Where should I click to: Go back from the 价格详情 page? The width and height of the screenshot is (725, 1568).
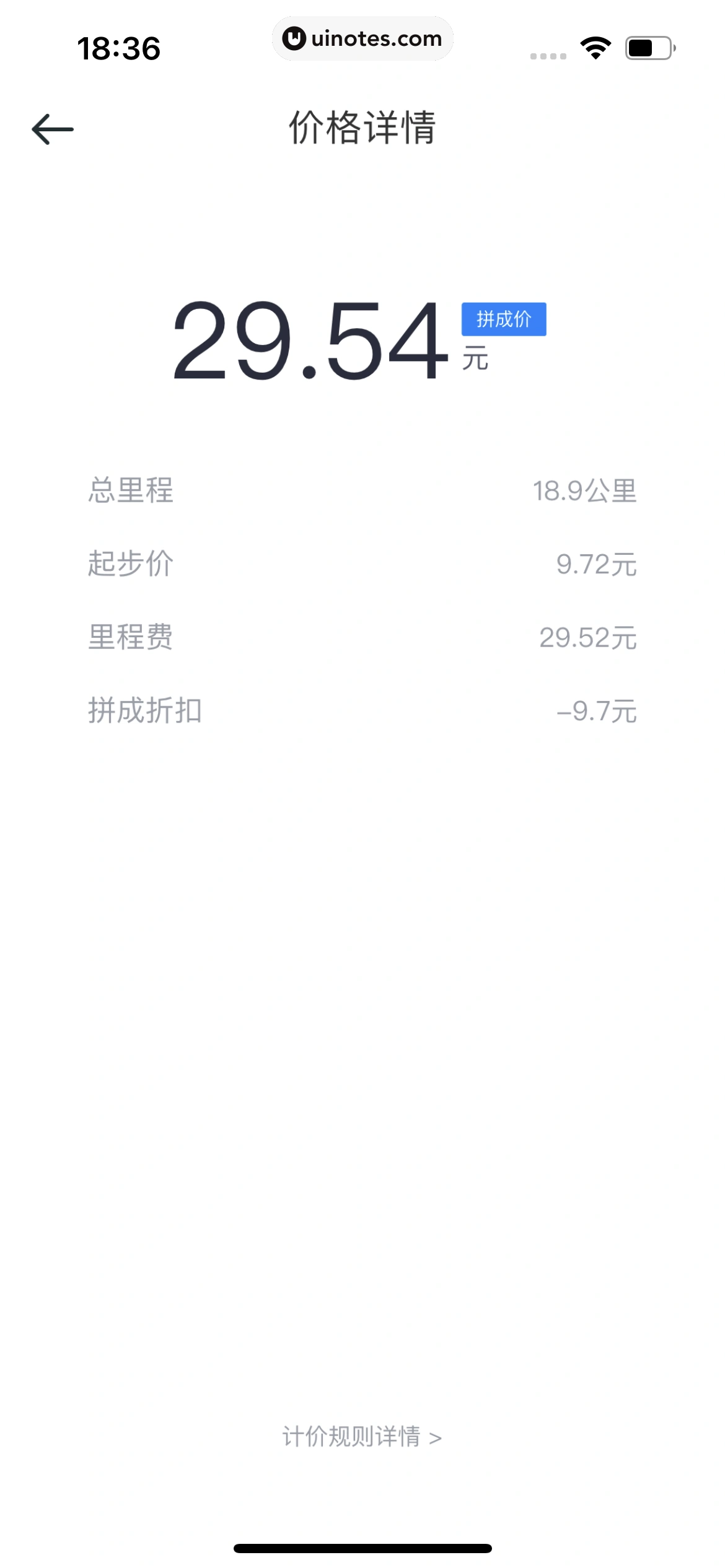tap(53, 129)
